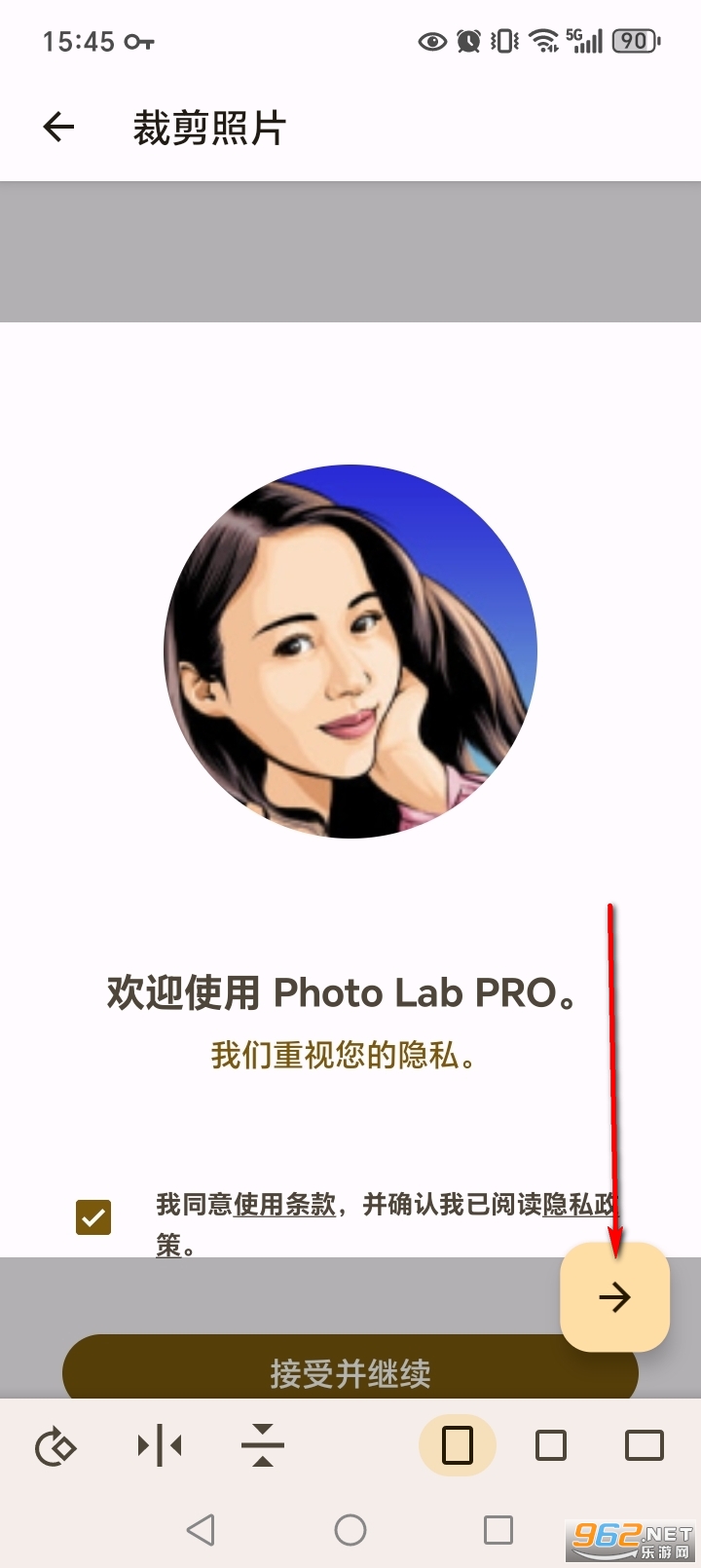Flip the photo vertically
701x1568 pixels.
point(263,1446)
